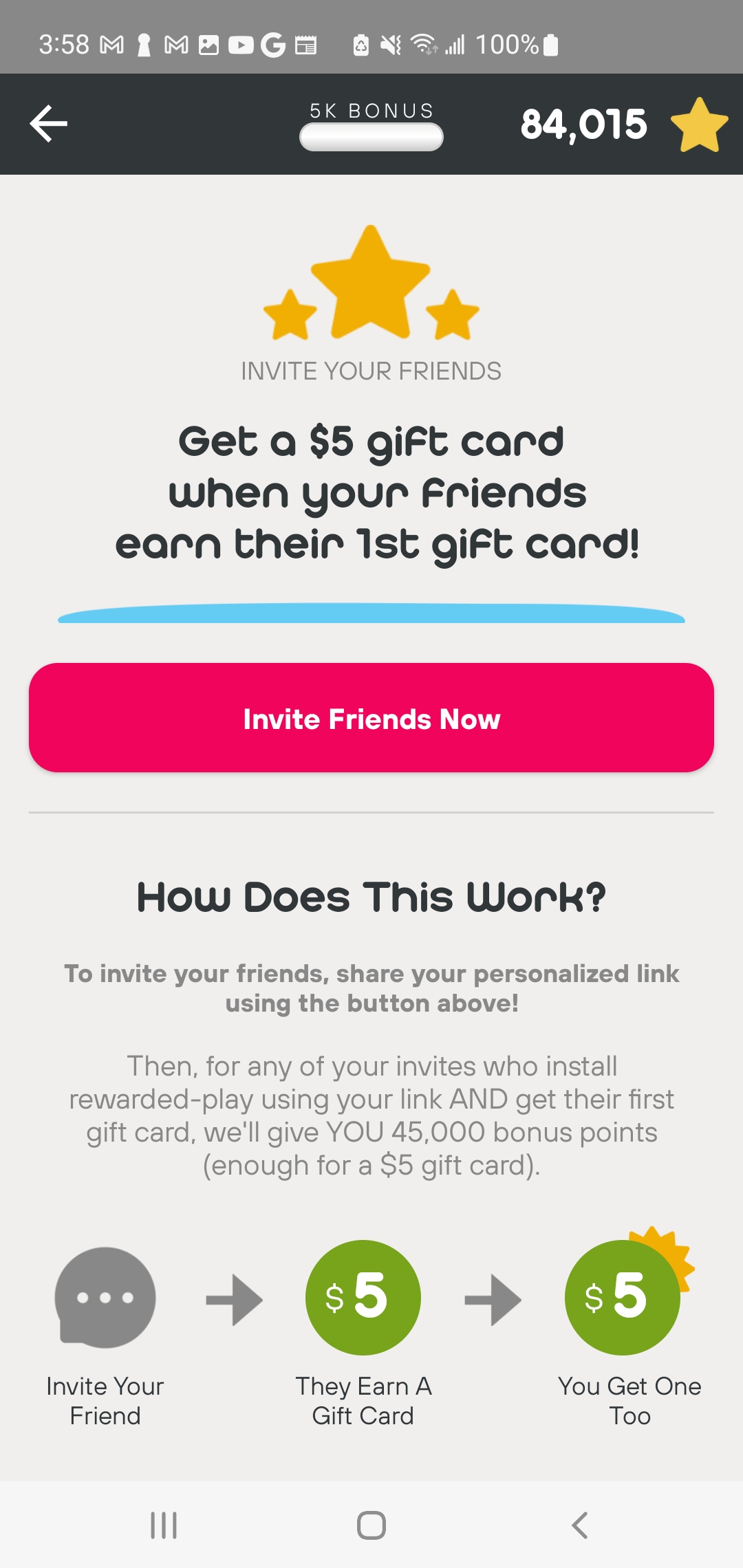Open YouTube from the status bar icon

pyautogui.click(x=241, y=43)
